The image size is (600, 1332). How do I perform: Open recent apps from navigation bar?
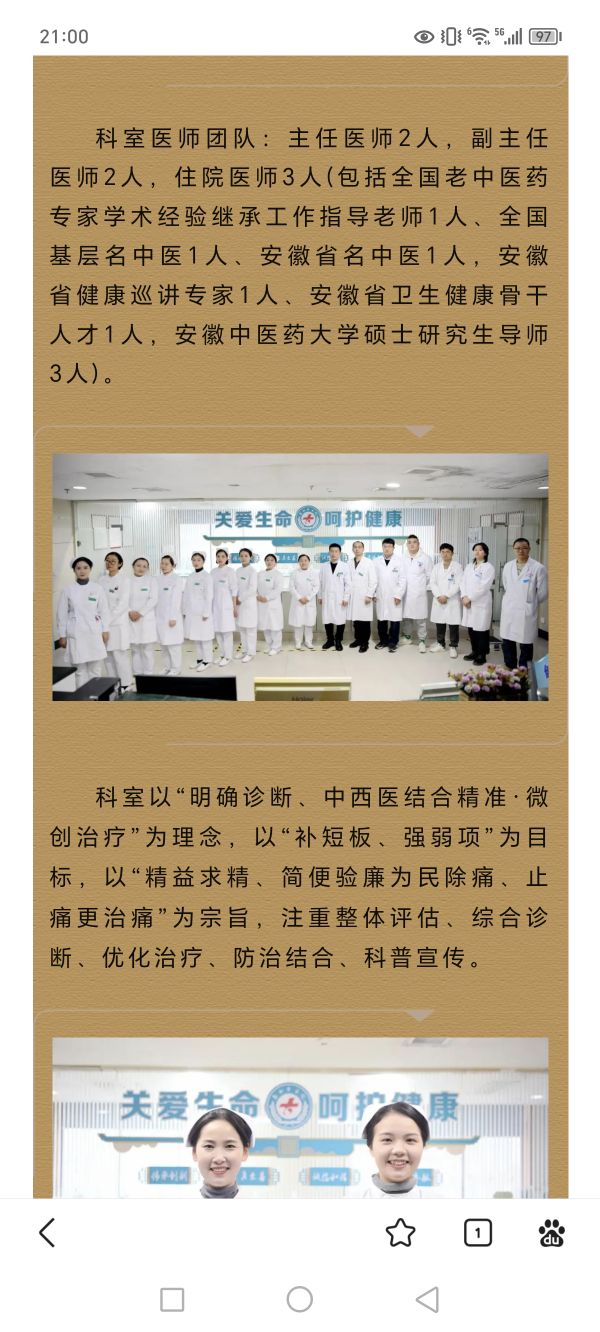tap(172, 1299)
